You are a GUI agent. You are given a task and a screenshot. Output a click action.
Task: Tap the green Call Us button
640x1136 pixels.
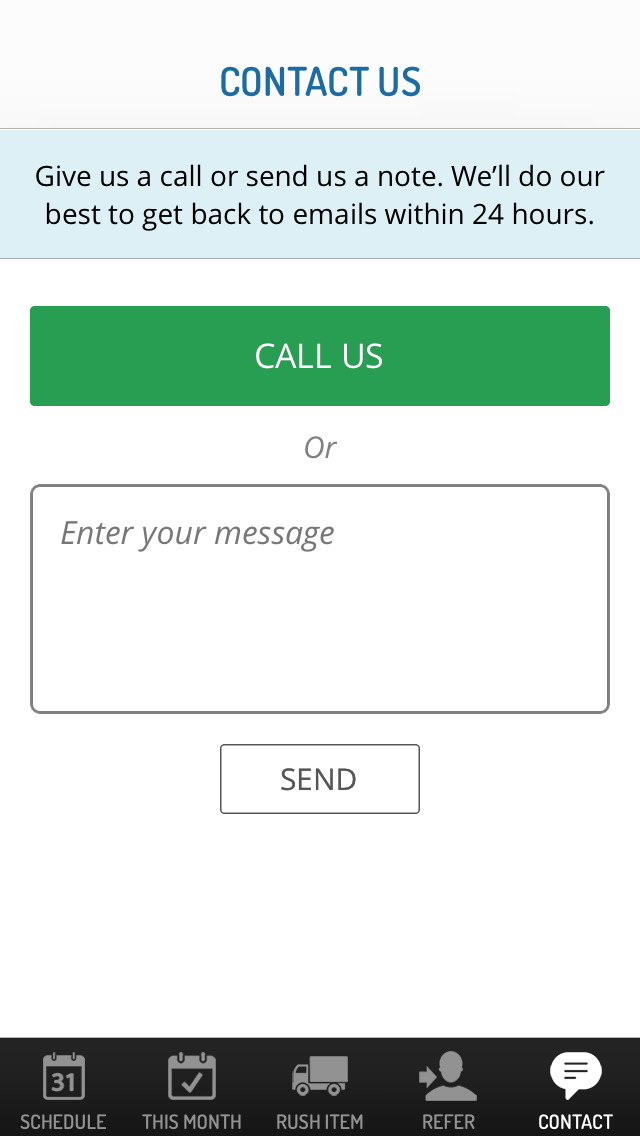320,356
